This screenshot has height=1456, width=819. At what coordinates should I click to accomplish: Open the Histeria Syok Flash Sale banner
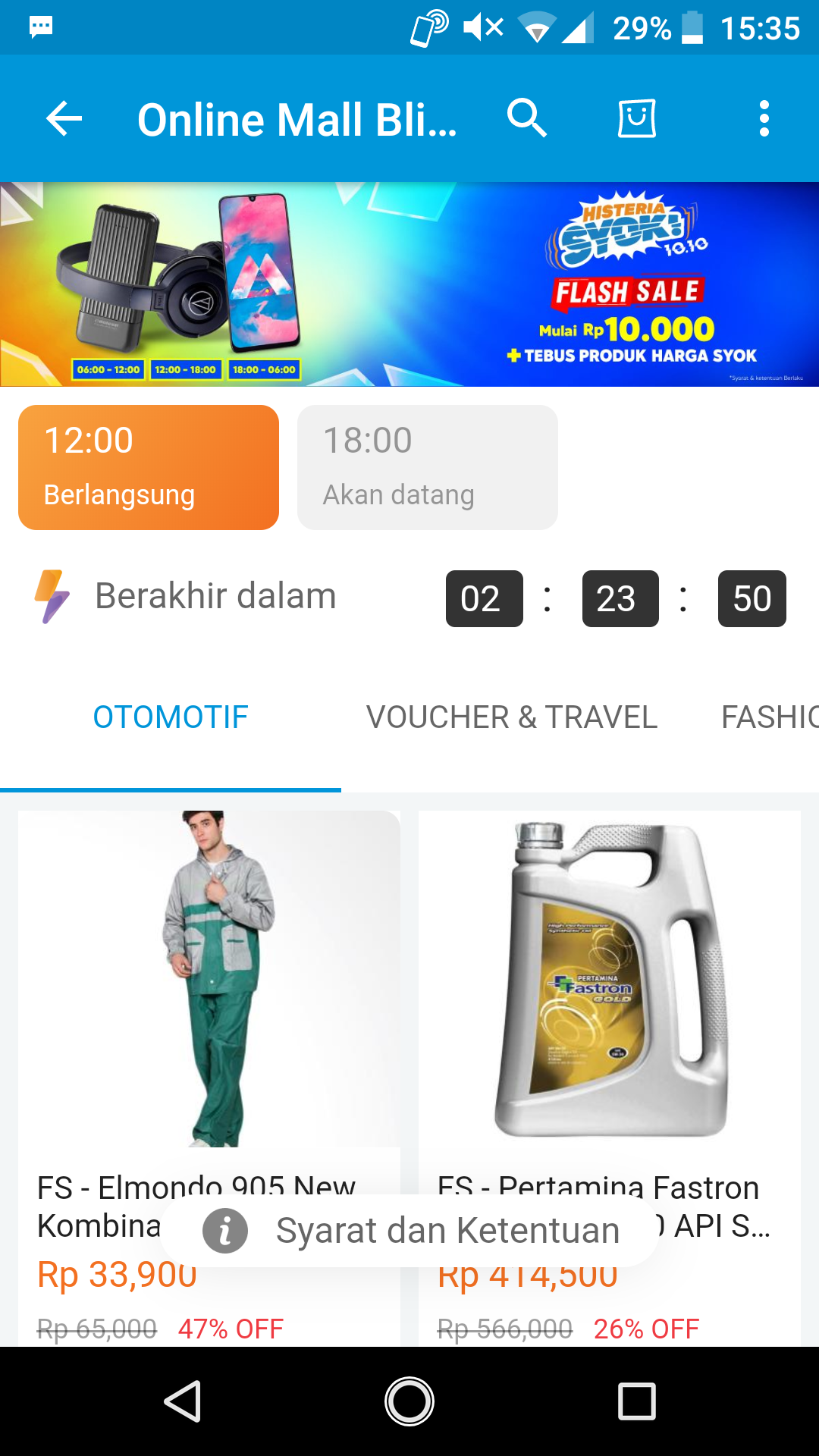tap(409, 284)
